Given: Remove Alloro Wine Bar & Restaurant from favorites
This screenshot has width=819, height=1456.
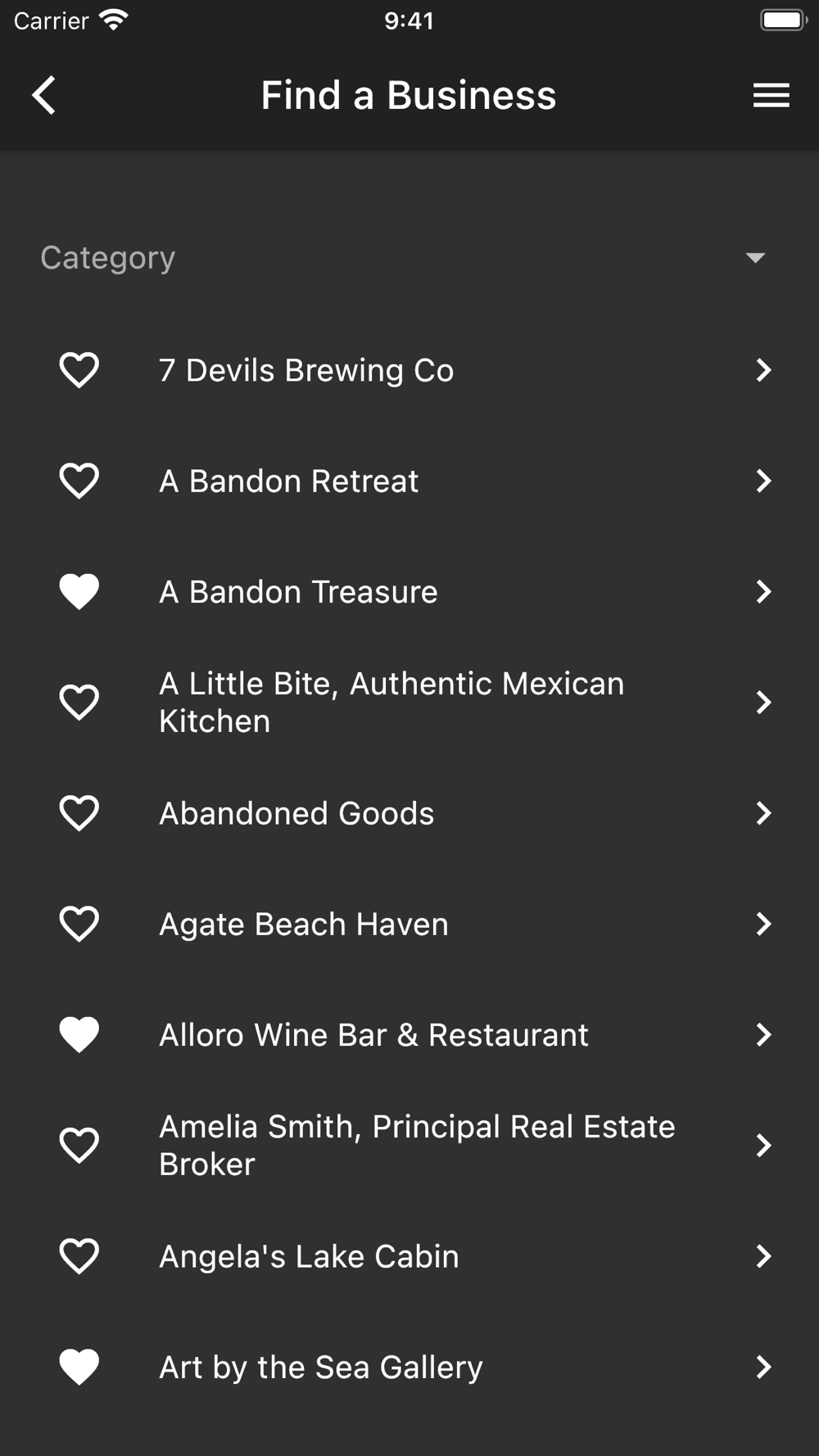Looking at the screenshot, I should click(x=79, y=1034).
